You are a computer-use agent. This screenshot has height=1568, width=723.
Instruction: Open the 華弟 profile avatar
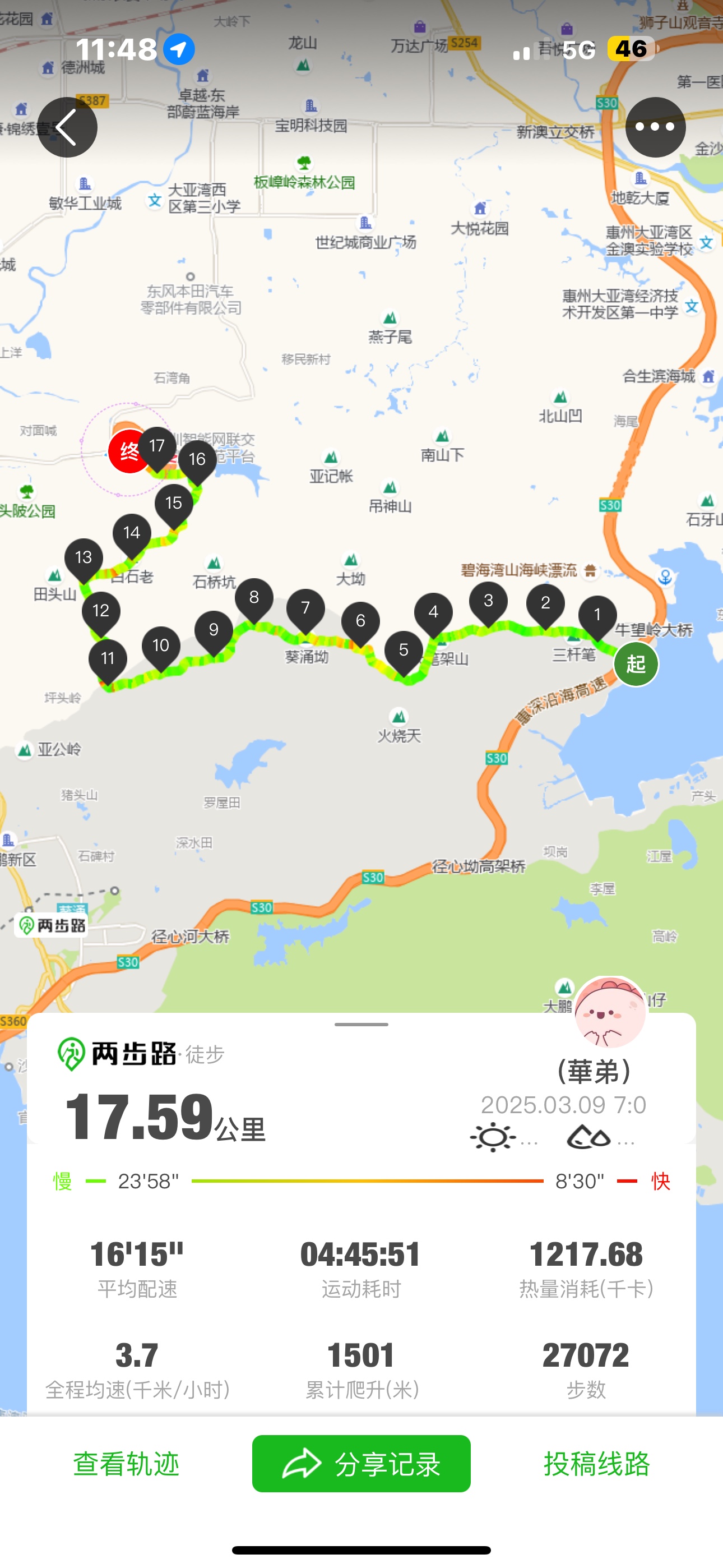pyautogui.click(x=610, y=1011)
